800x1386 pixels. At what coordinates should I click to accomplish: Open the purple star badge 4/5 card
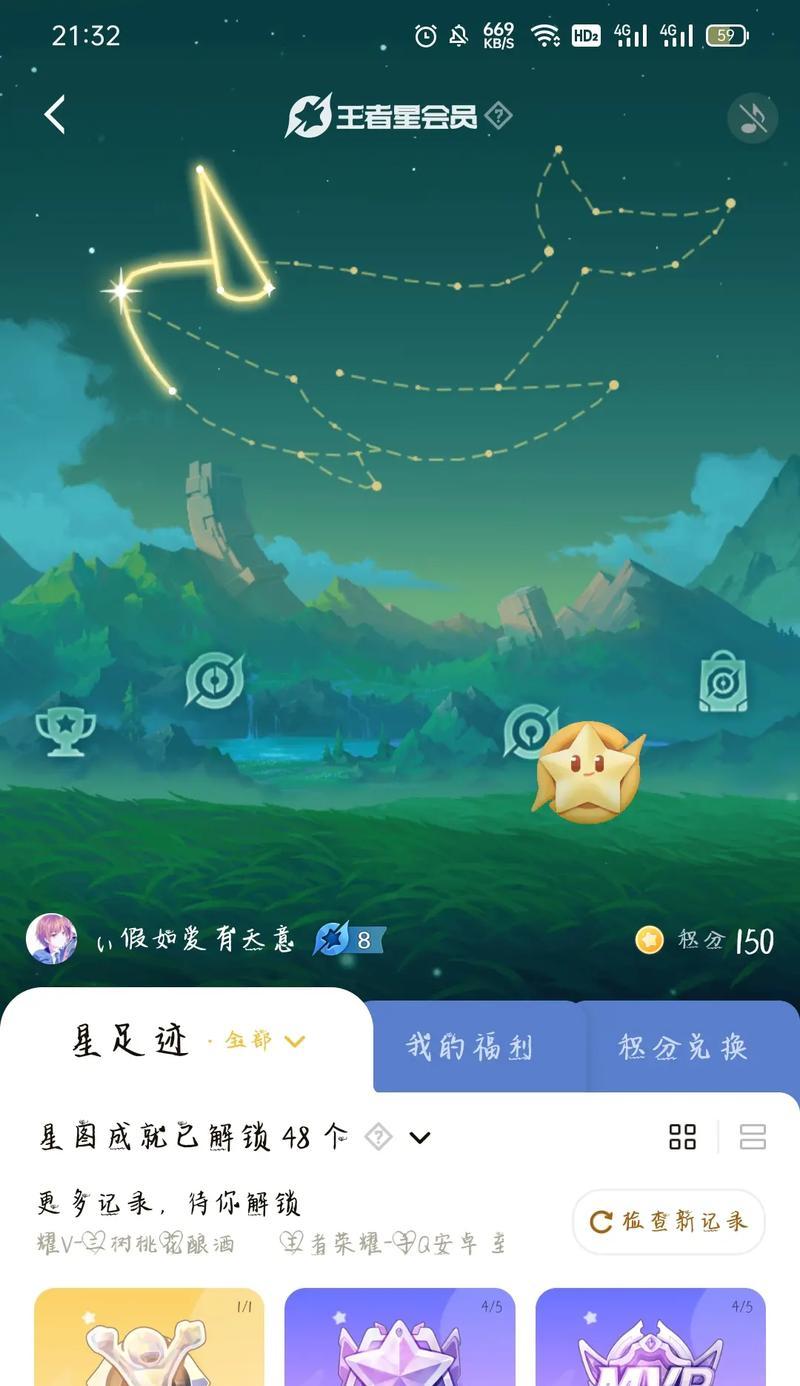[399, 1338]
